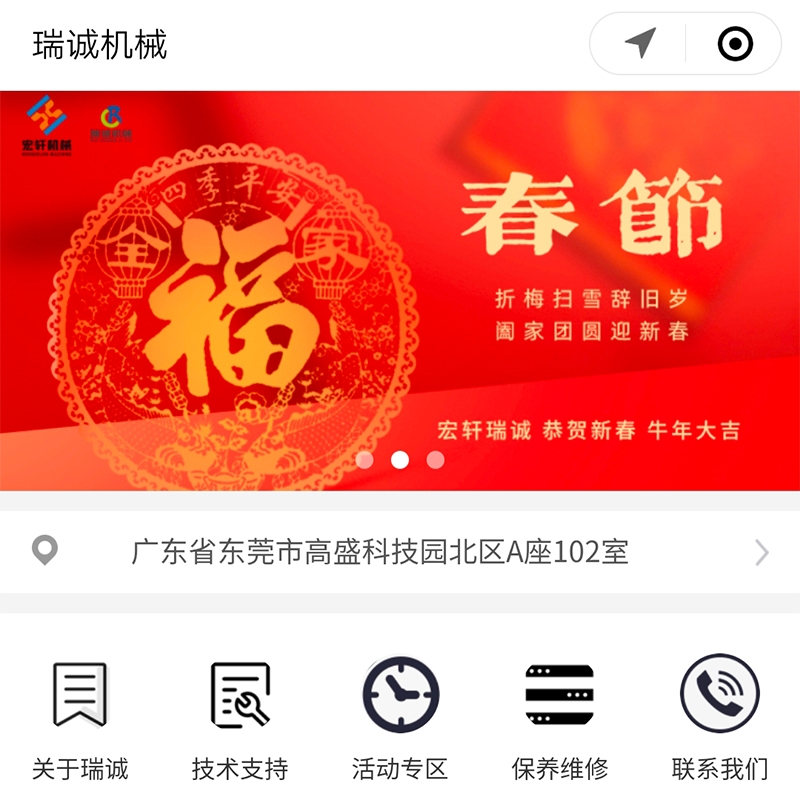Open the Spring Festival banner
The image size is (800, 800).
coord(400,290)
